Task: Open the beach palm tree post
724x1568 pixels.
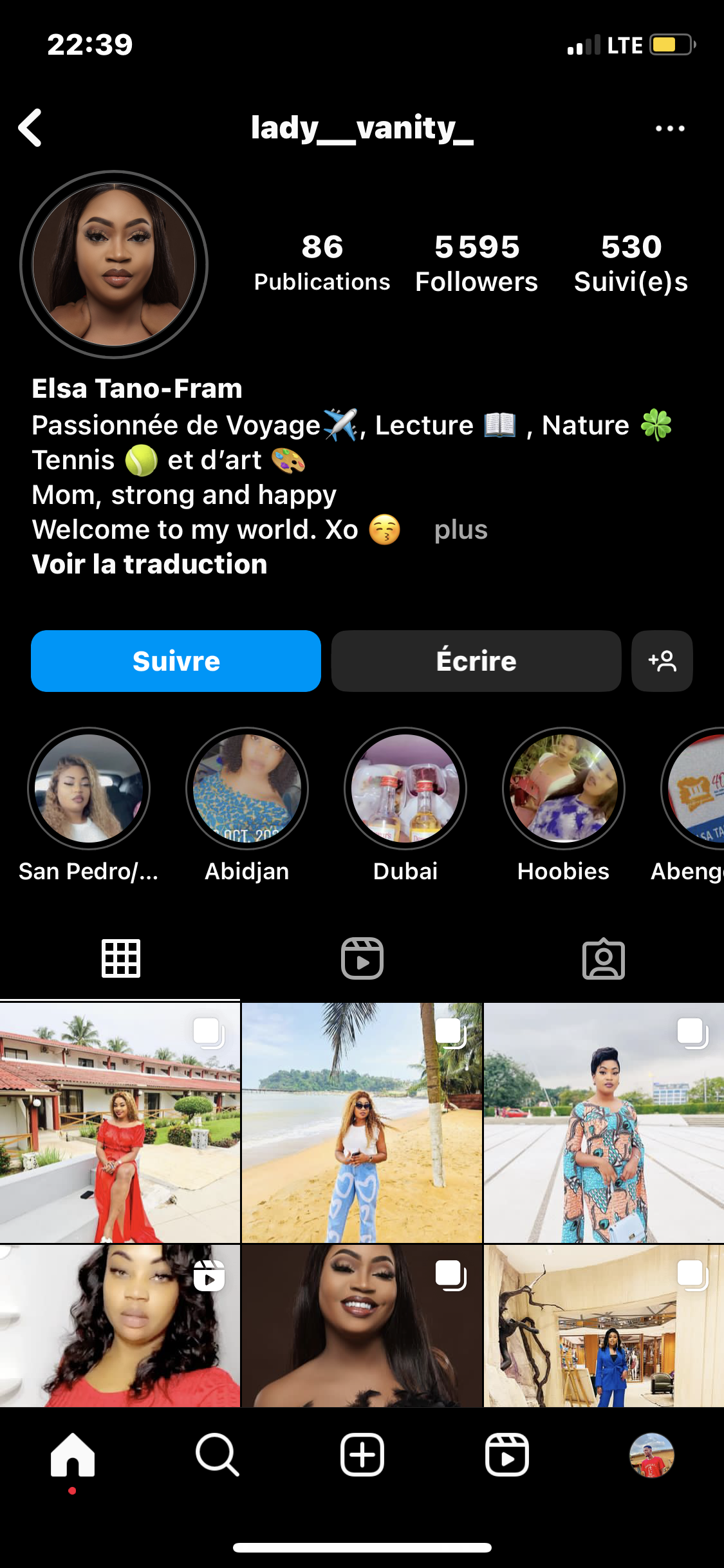Action: (x=362, y=1123)
